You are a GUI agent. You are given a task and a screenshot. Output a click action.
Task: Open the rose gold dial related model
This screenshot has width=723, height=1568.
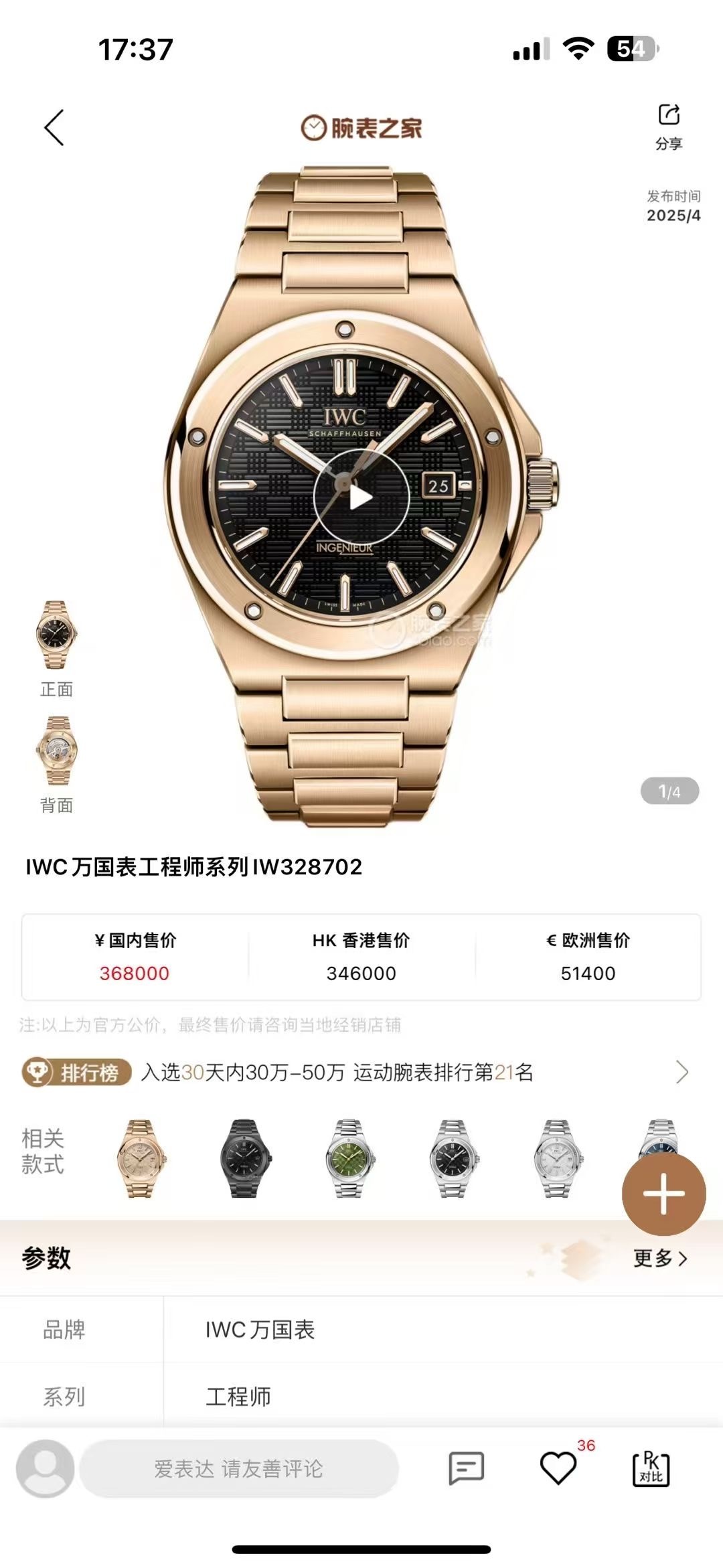[x=140, y=1158]
